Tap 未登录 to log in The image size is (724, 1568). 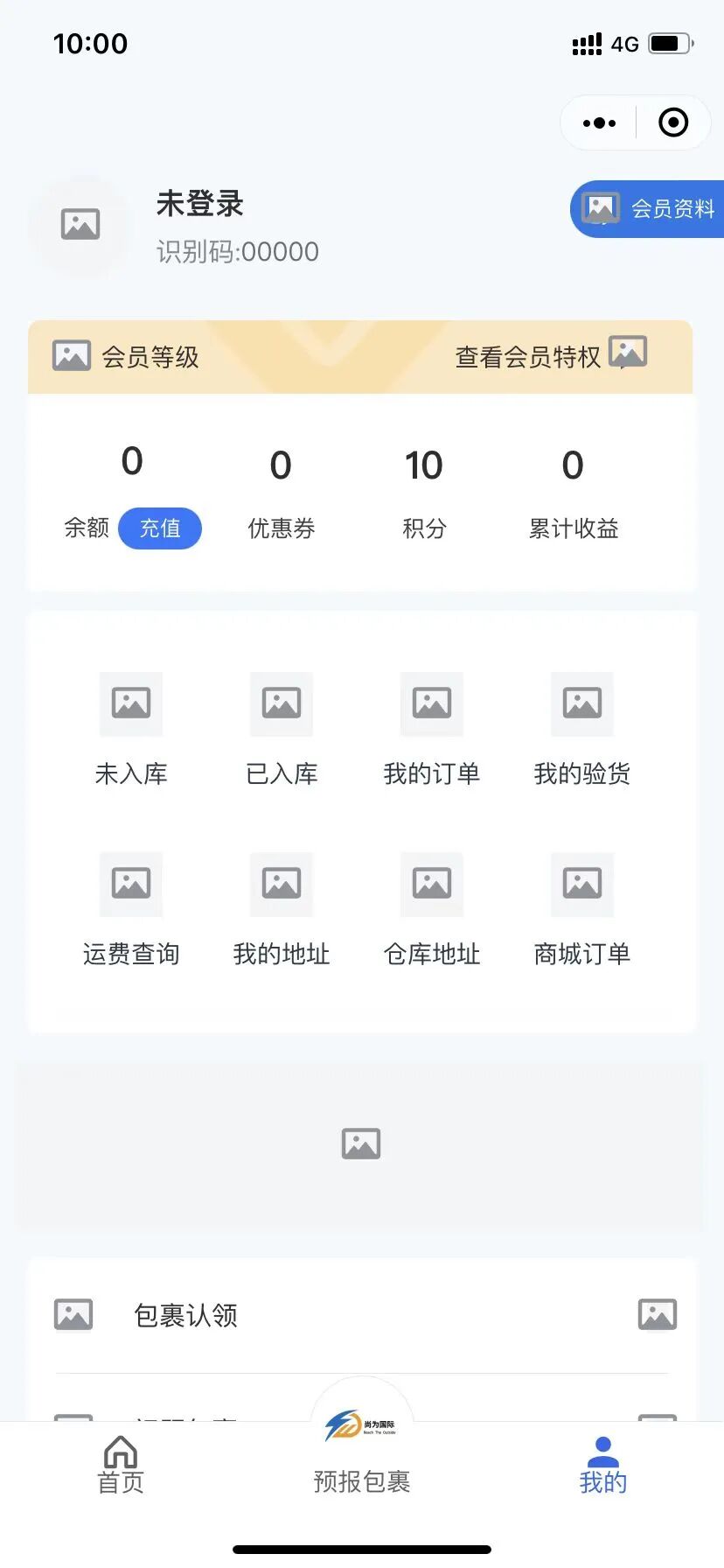[199, 204]
